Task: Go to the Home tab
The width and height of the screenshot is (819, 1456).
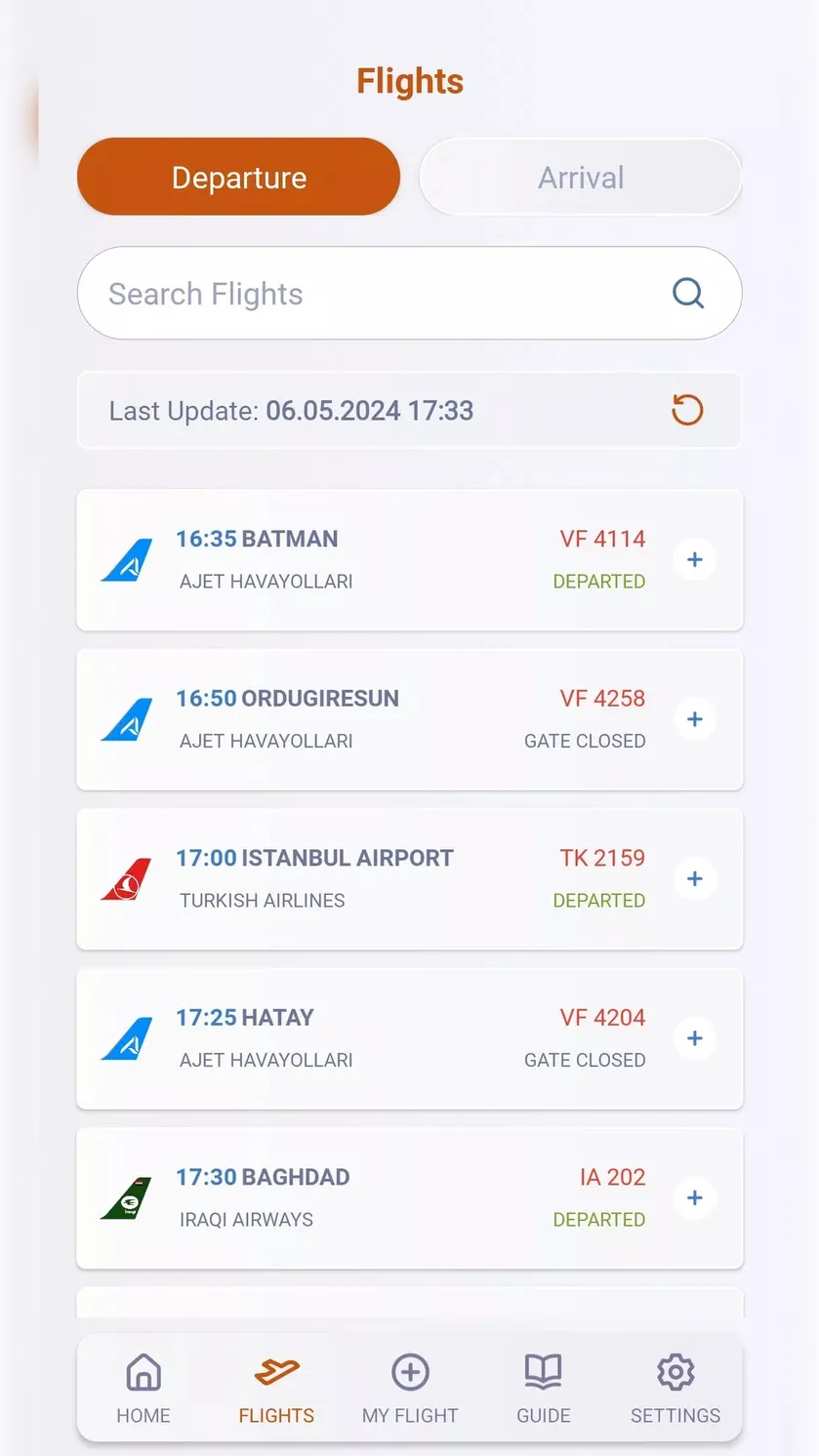Action: coord(143,1389)
